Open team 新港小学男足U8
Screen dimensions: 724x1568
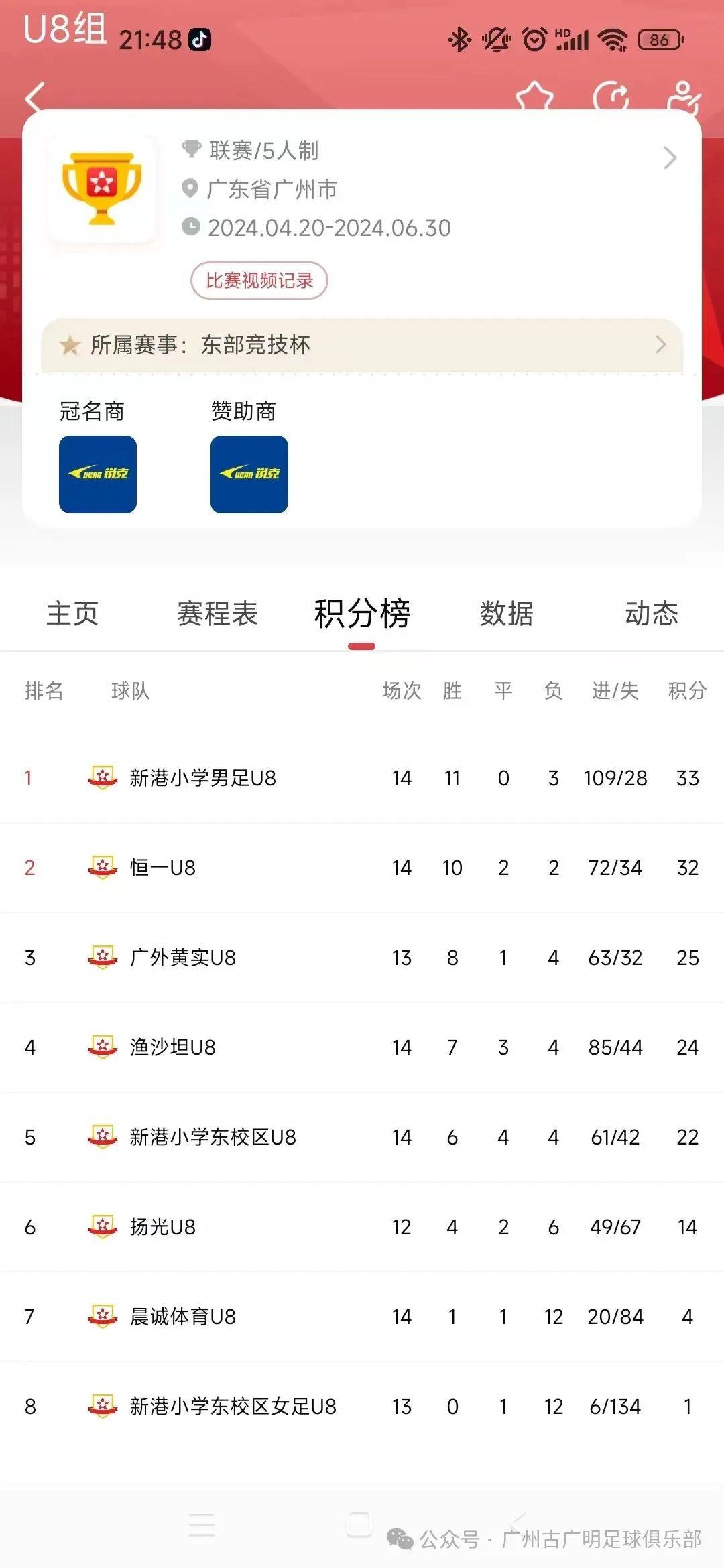[362, 778]
